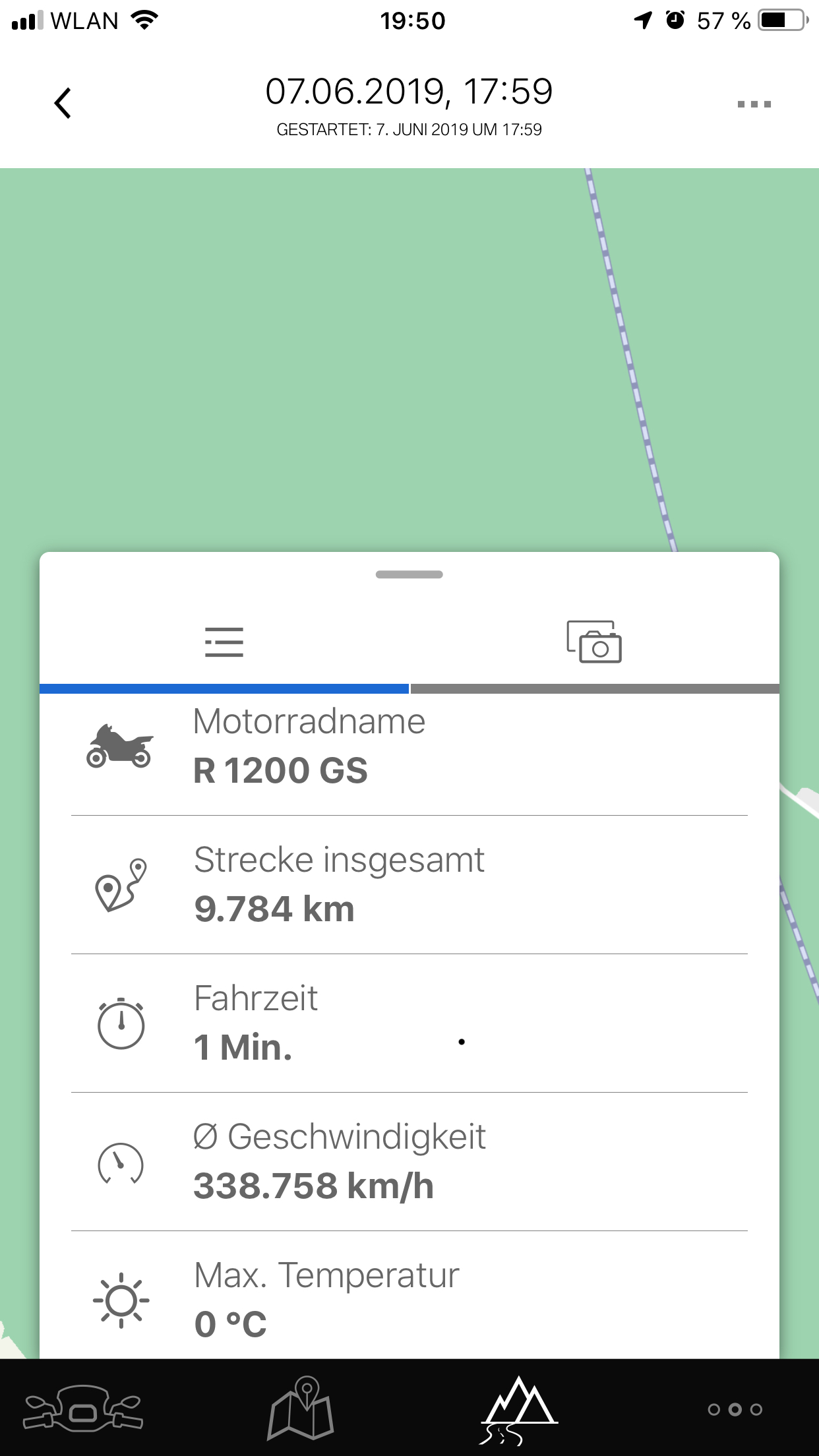The image size is (819, 1456).
Task: Open the three-dot options menu
Action: 754,104
